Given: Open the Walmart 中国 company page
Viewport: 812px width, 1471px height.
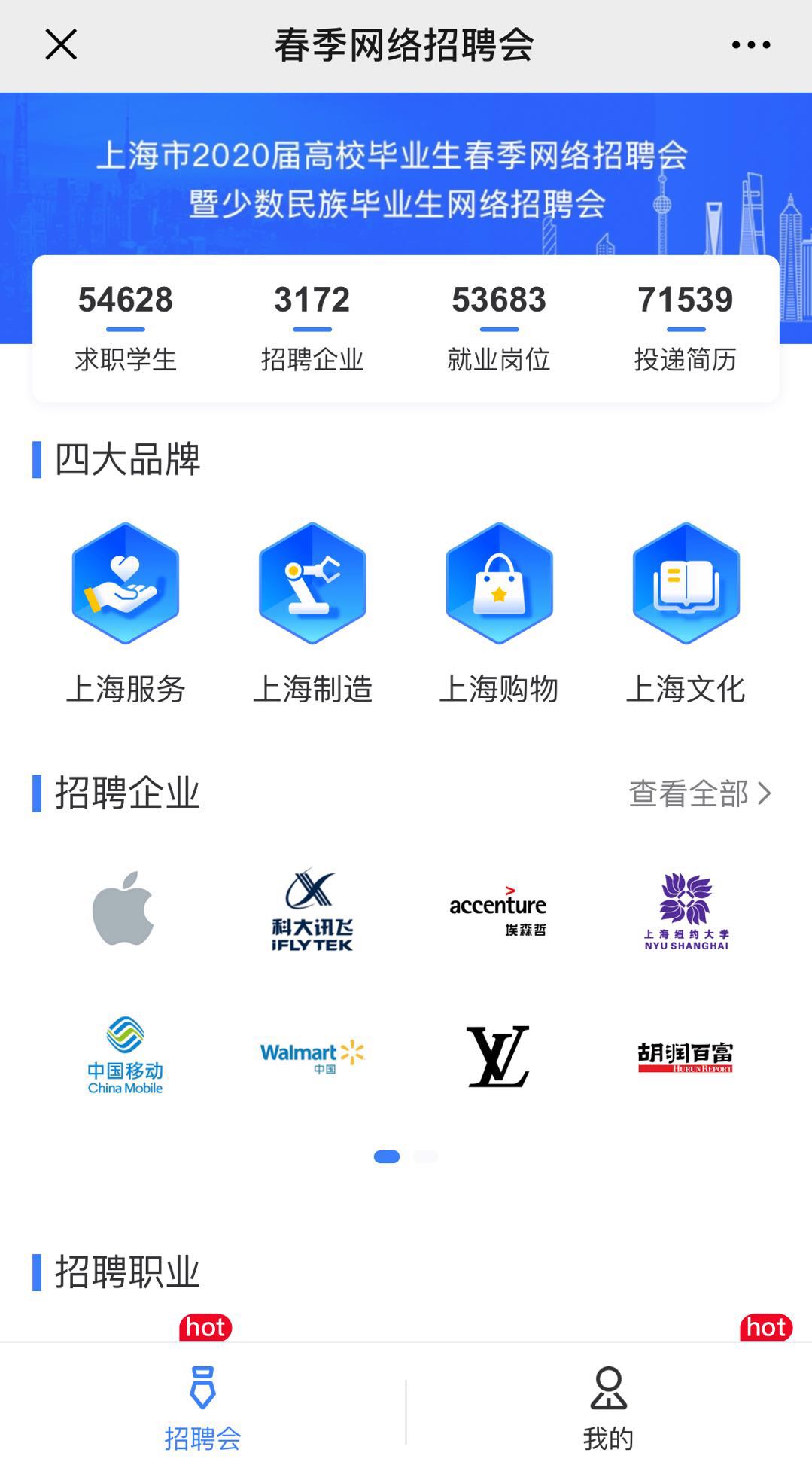Looking at the screenshot, I should click(x=312, y=1055).
